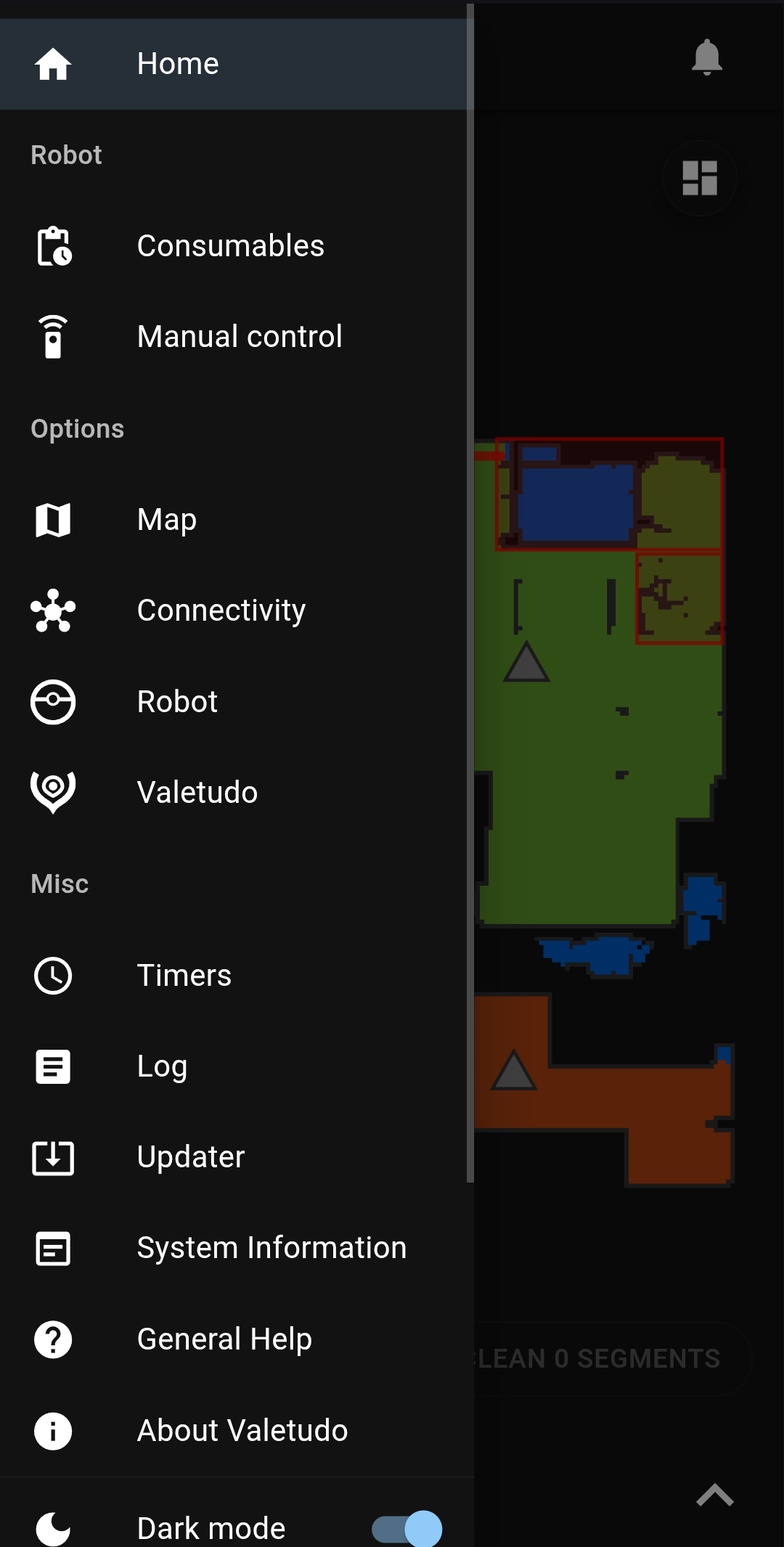This screenshot has width=784, height=1547.
Task: Open Timers
Action: point(184,976)
